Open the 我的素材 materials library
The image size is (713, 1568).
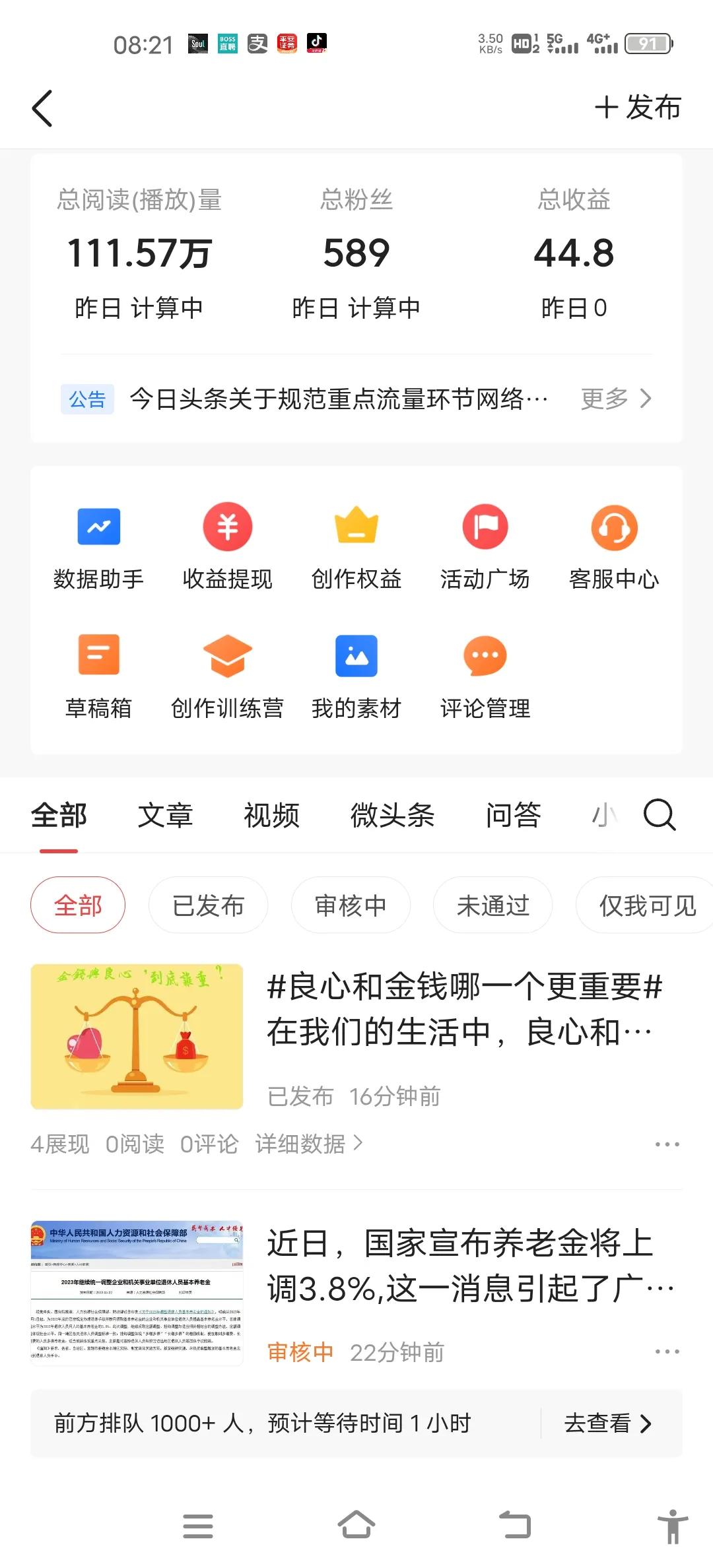(356, 676)
